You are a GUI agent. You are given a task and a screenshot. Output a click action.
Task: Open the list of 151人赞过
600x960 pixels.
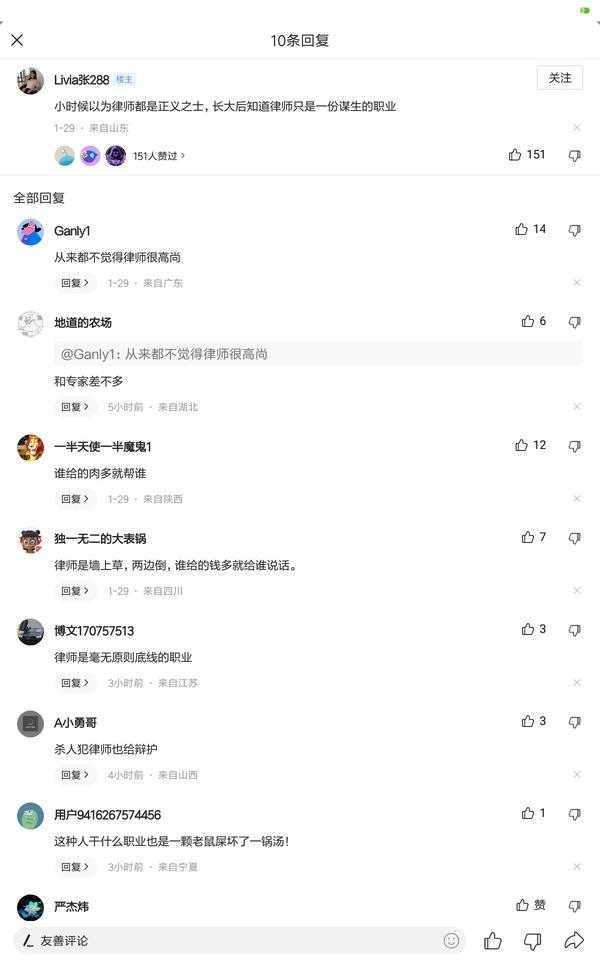coord(159,156)
